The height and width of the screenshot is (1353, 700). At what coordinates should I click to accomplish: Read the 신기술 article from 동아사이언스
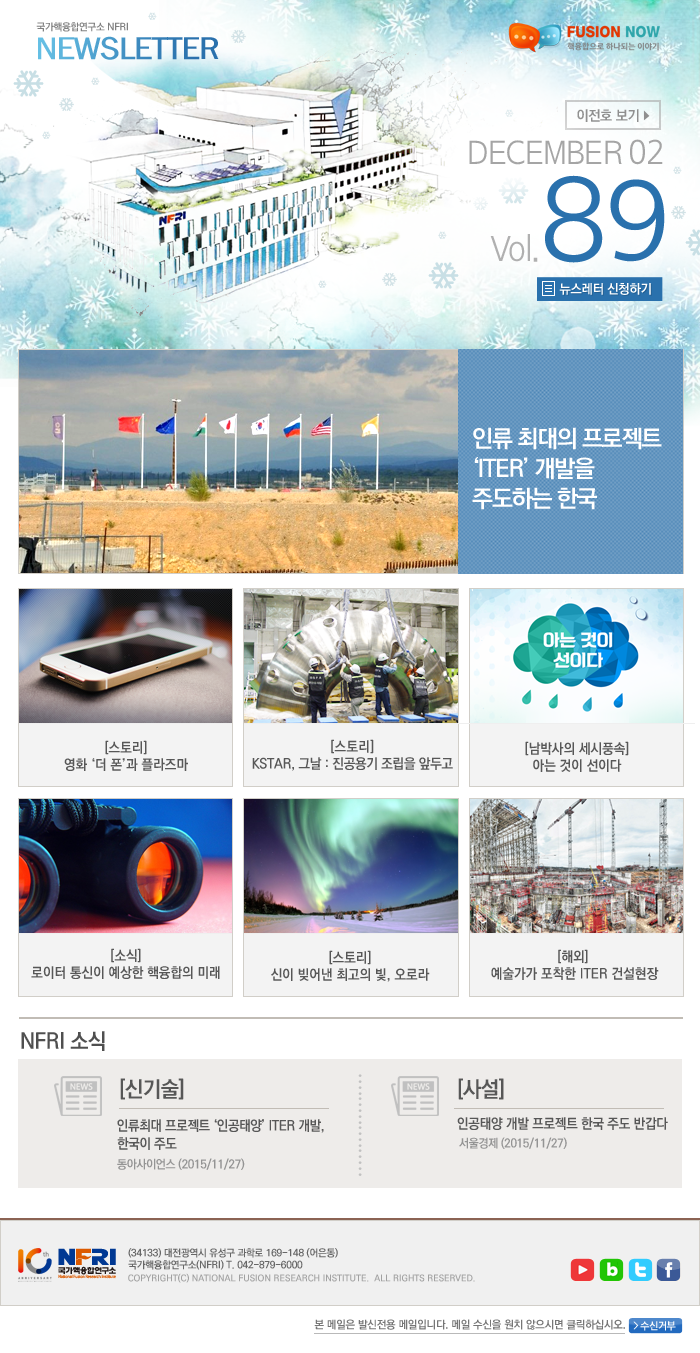pyautogui.click(x=221, y=1134)
